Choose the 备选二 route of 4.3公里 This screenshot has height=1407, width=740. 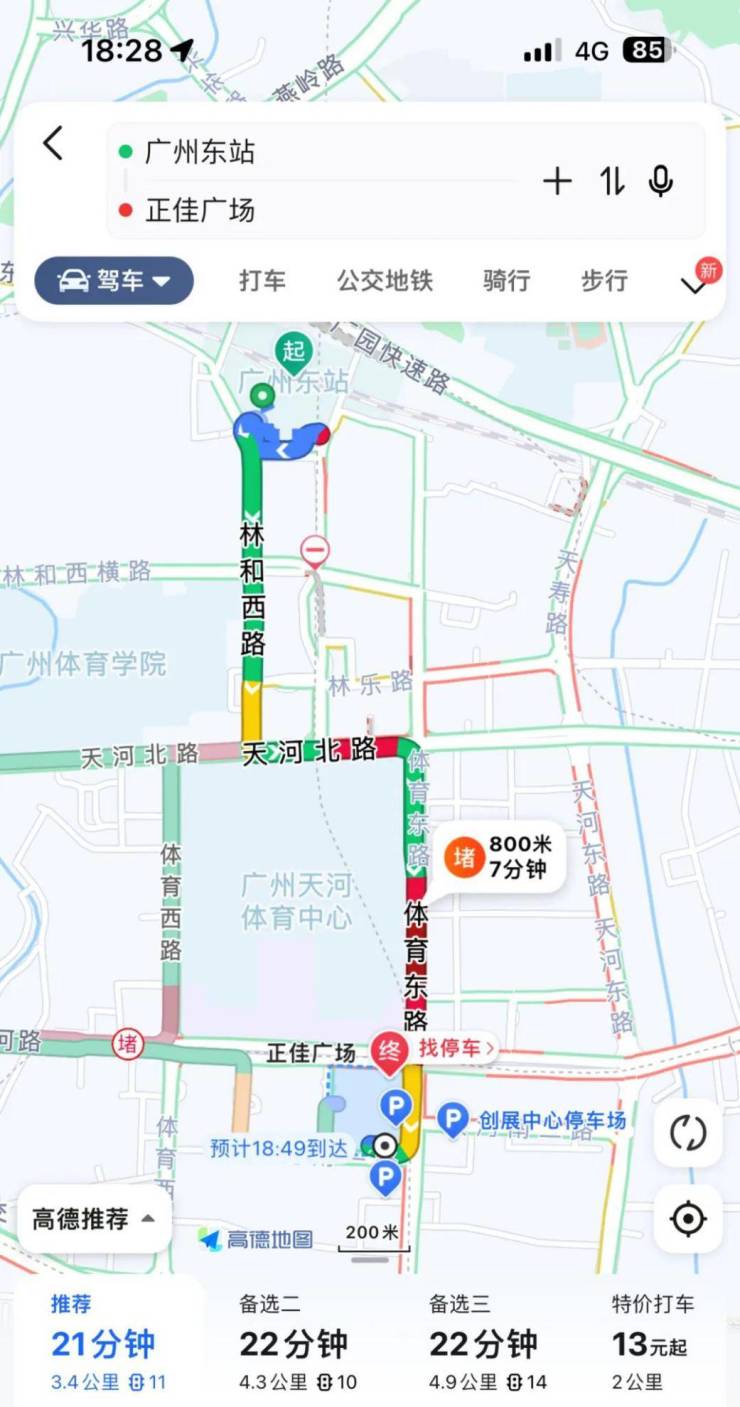click(296, 1343)
